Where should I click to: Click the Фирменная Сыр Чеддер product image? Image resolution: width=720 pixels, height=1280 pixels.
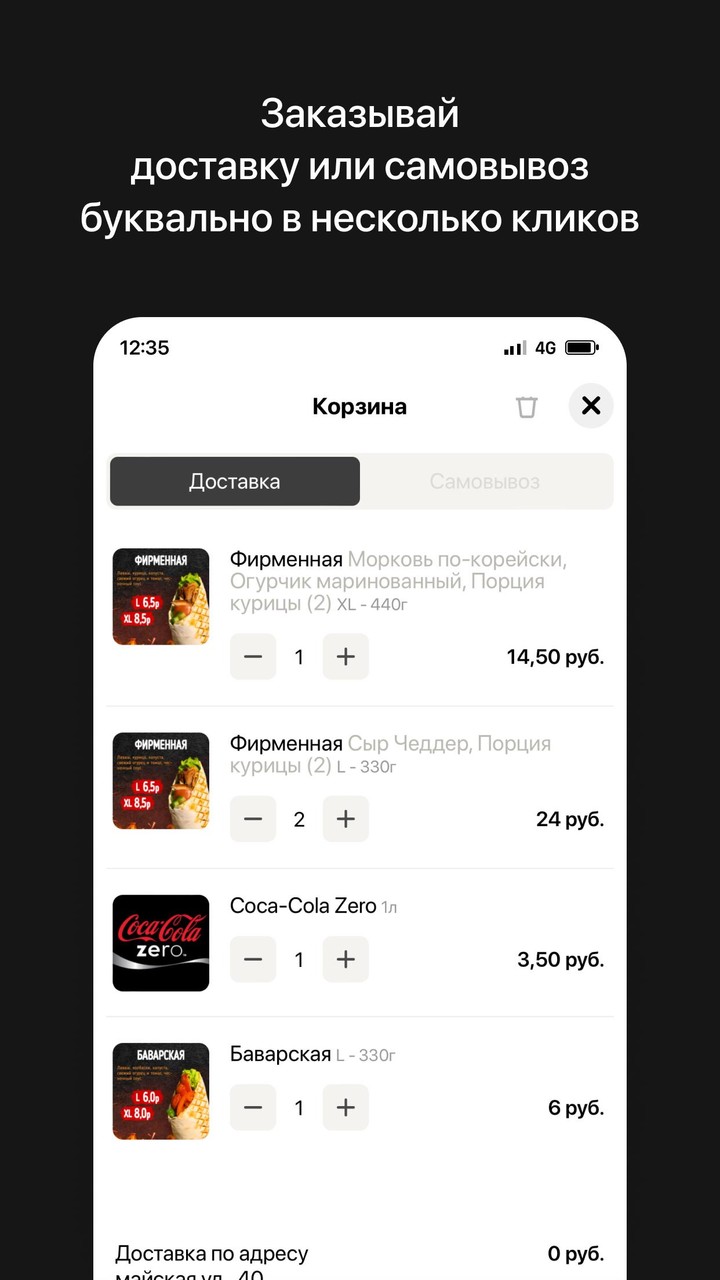[x=161, y=780]
